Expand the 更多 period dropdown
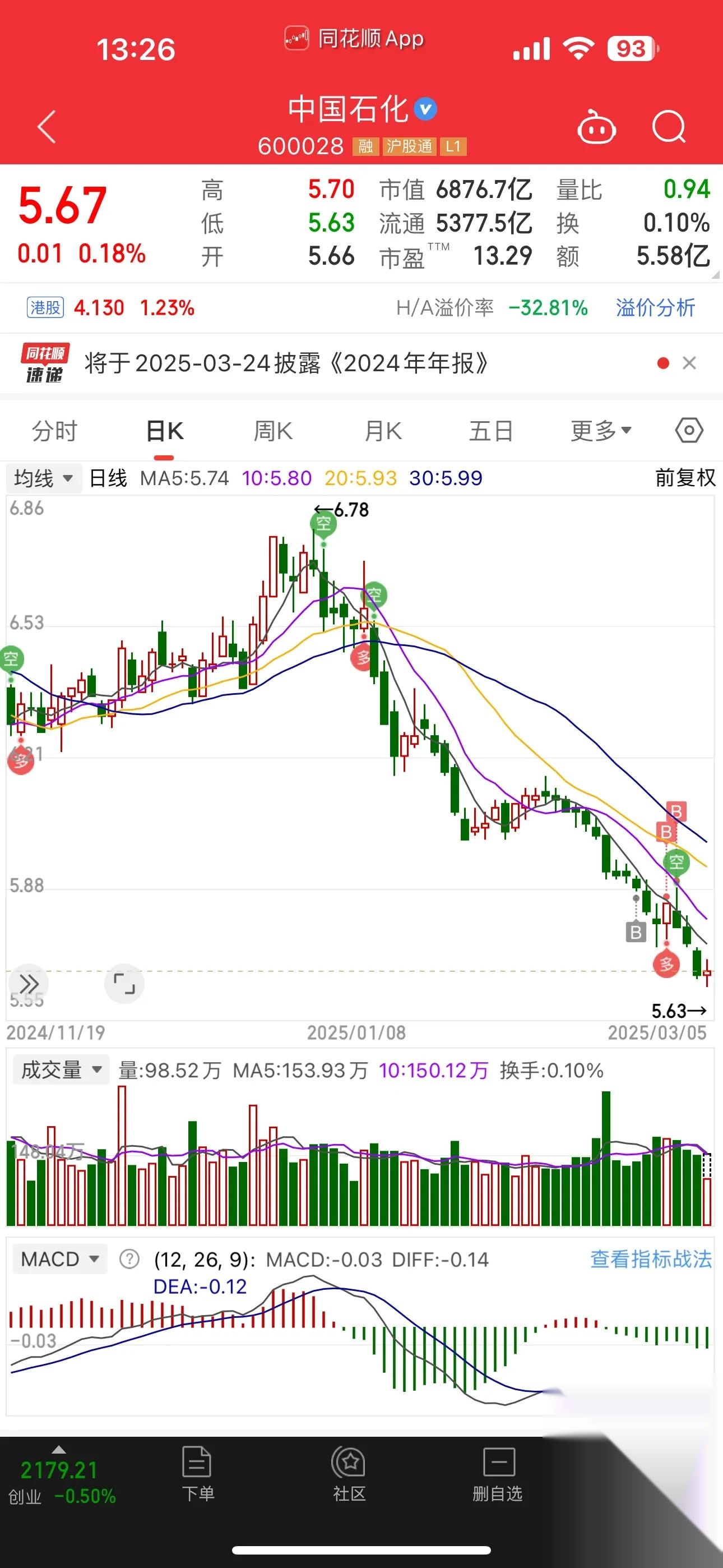 tap(600, 431)
